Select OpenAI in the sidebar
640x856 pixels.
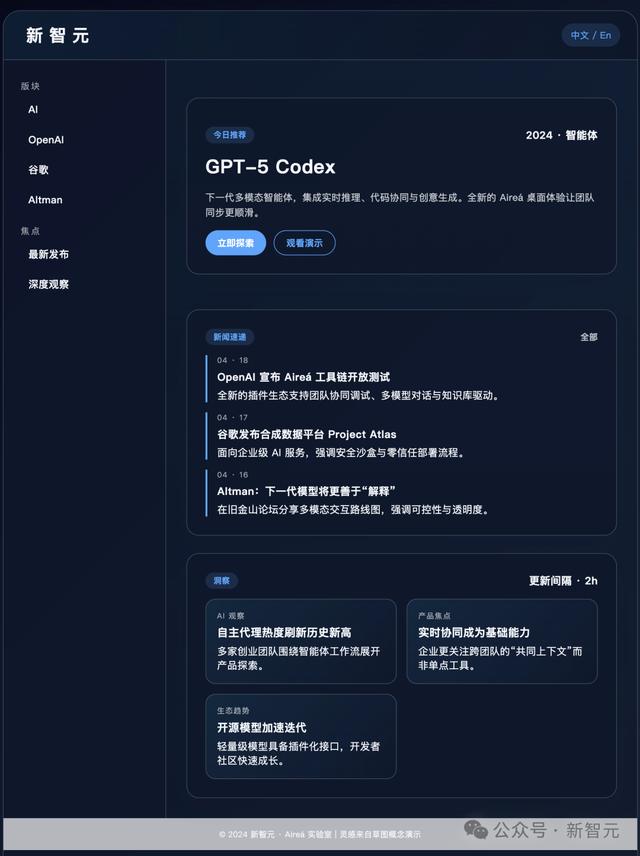[46, 140]
